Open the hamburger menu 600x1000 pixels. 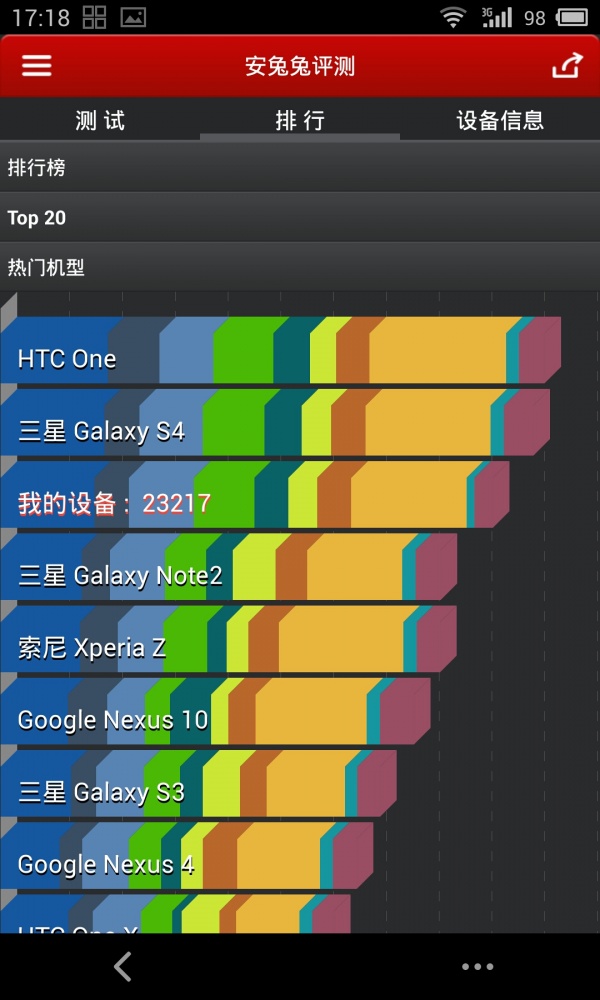click(36, 66)
